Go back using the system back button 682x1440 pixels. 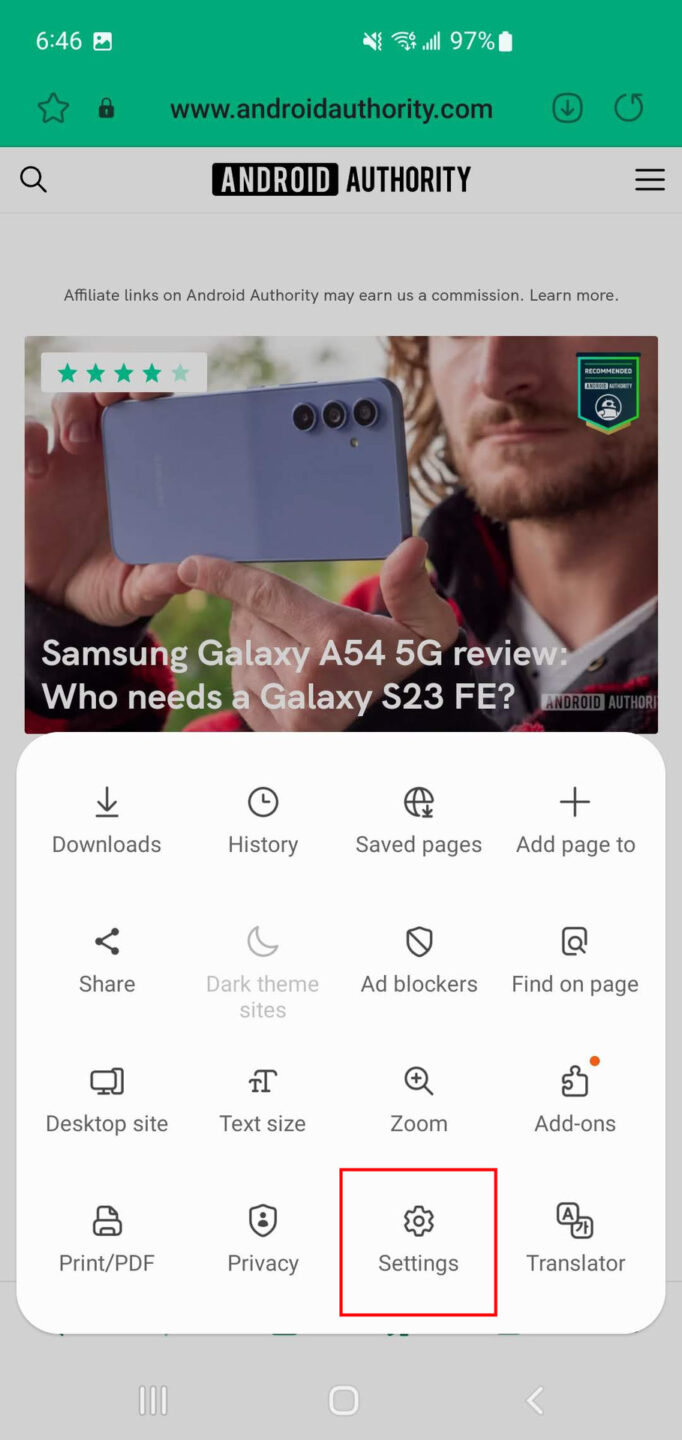click(535, 1400)
